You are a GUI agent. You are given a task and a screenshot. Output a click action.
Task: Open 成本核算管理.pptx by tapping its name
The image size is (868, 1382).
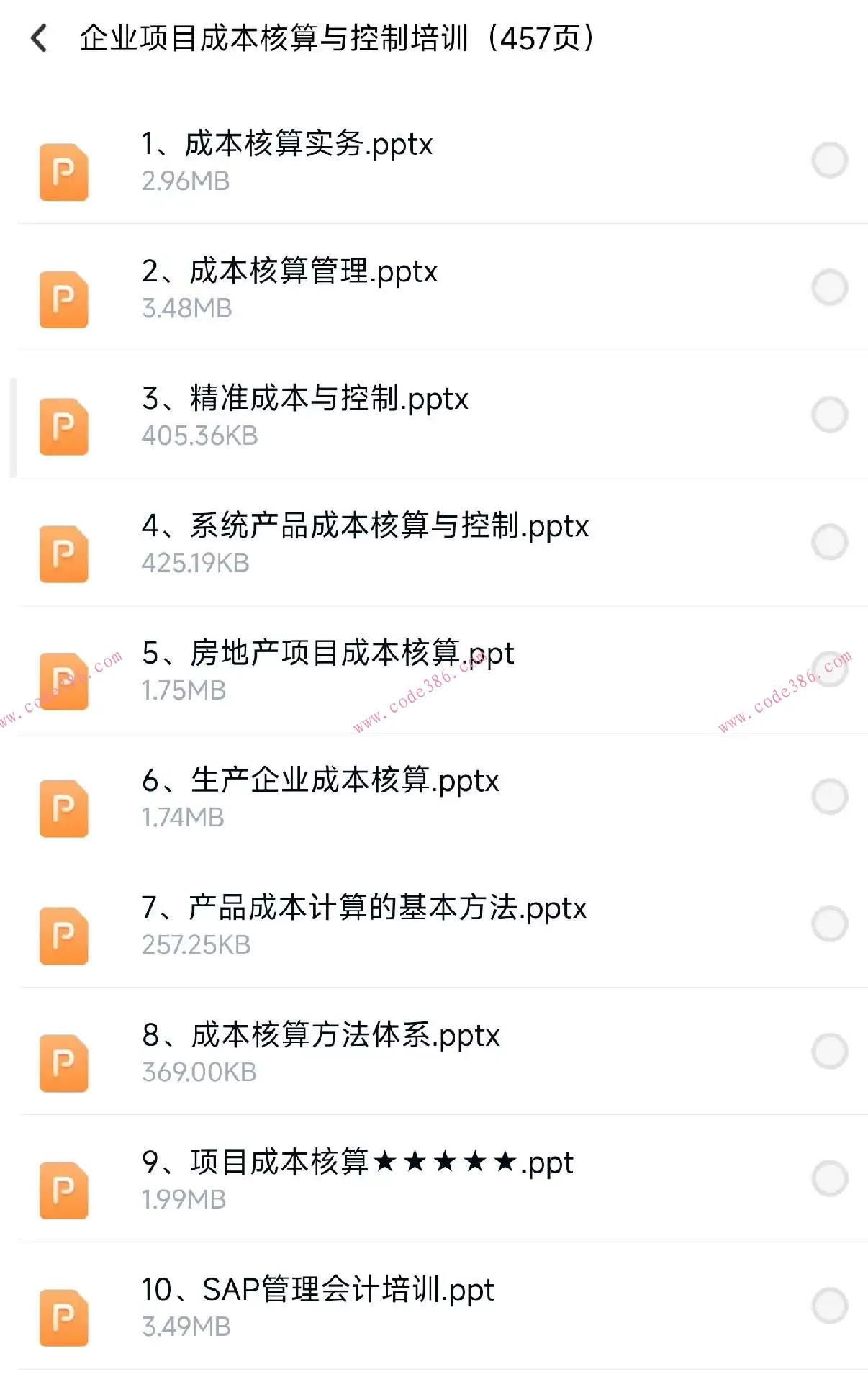pos(289,273)
